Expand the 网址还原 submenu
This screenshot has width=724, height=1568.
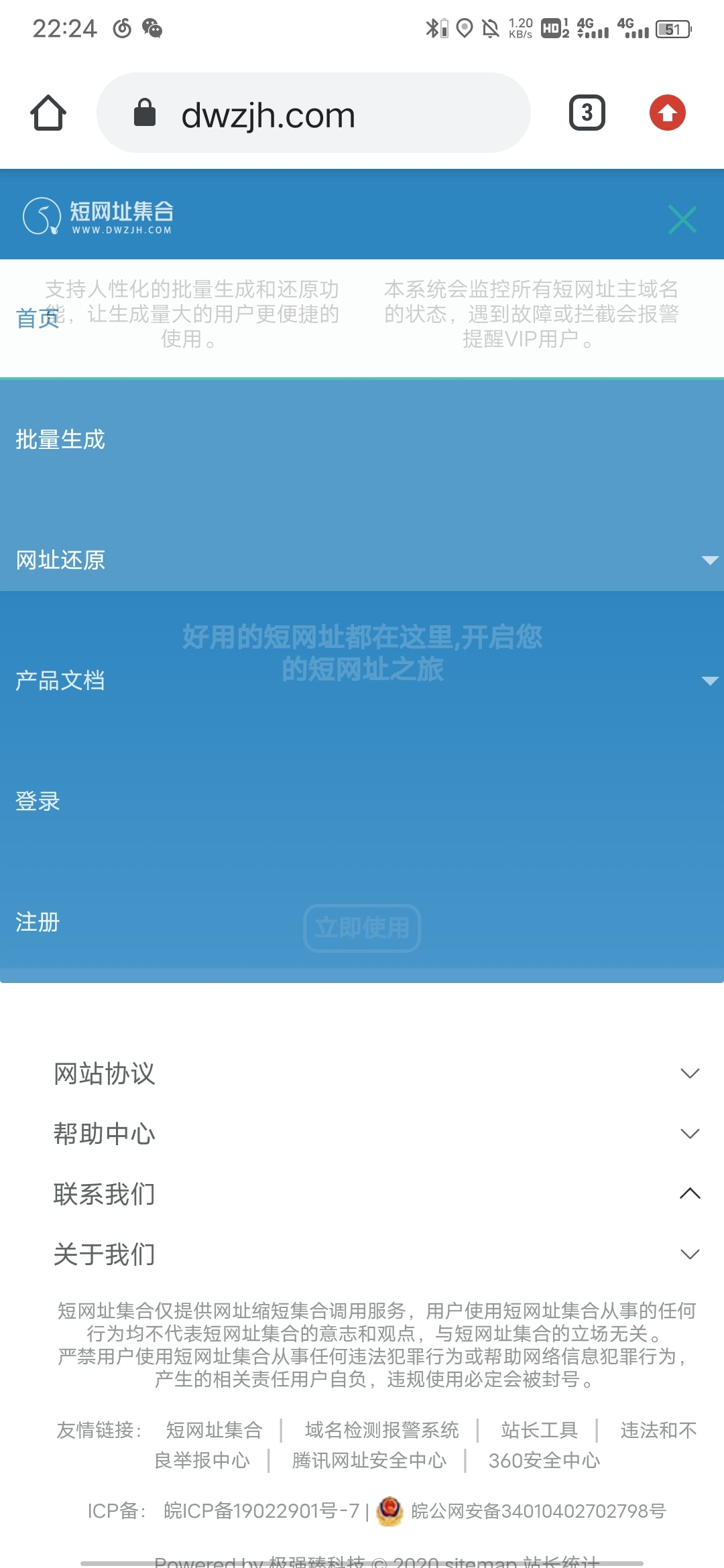709,560
